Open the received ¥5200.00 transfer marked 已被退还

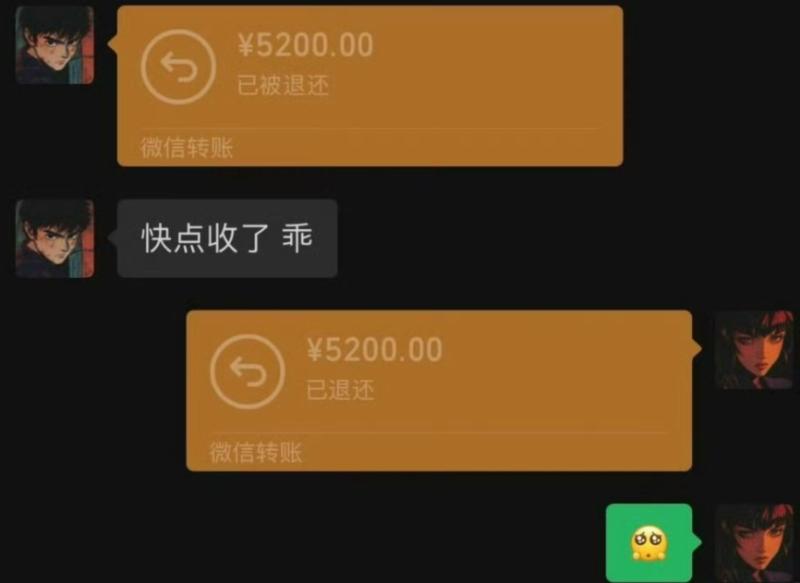click(x=370, y=86)
